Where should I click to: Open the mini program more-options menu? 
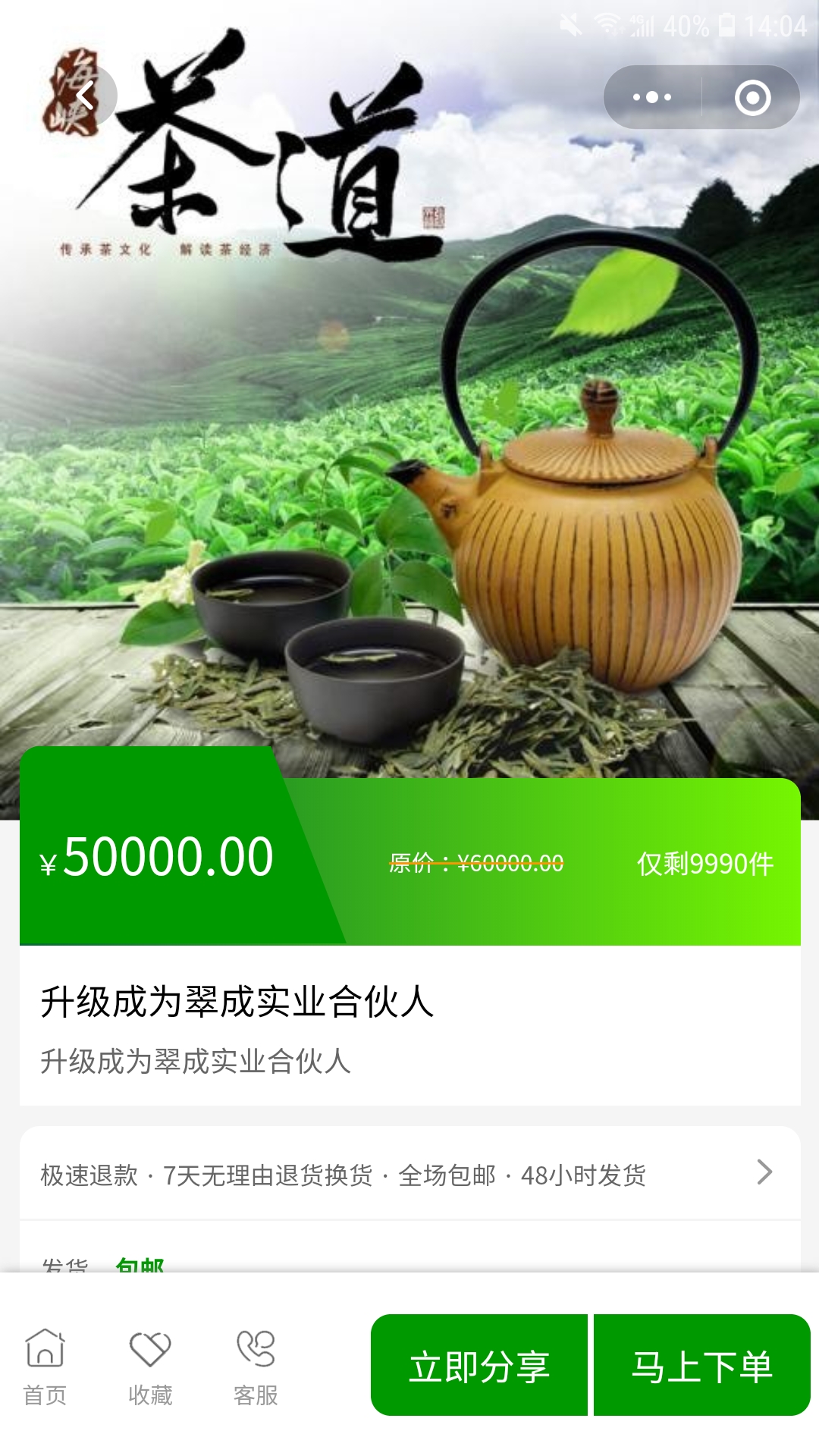652,97
